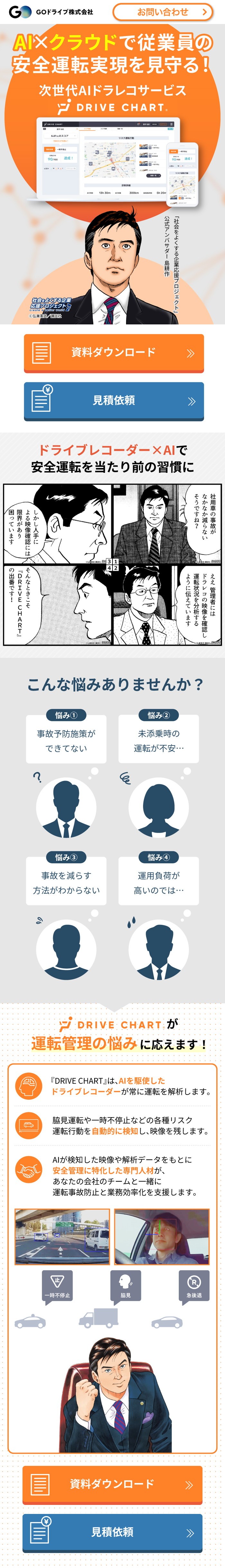The width and height of the screenshot is (225, 1568).
Task: Tap 資料ダウンロード under the hero banner
Action: pos(114,352)
